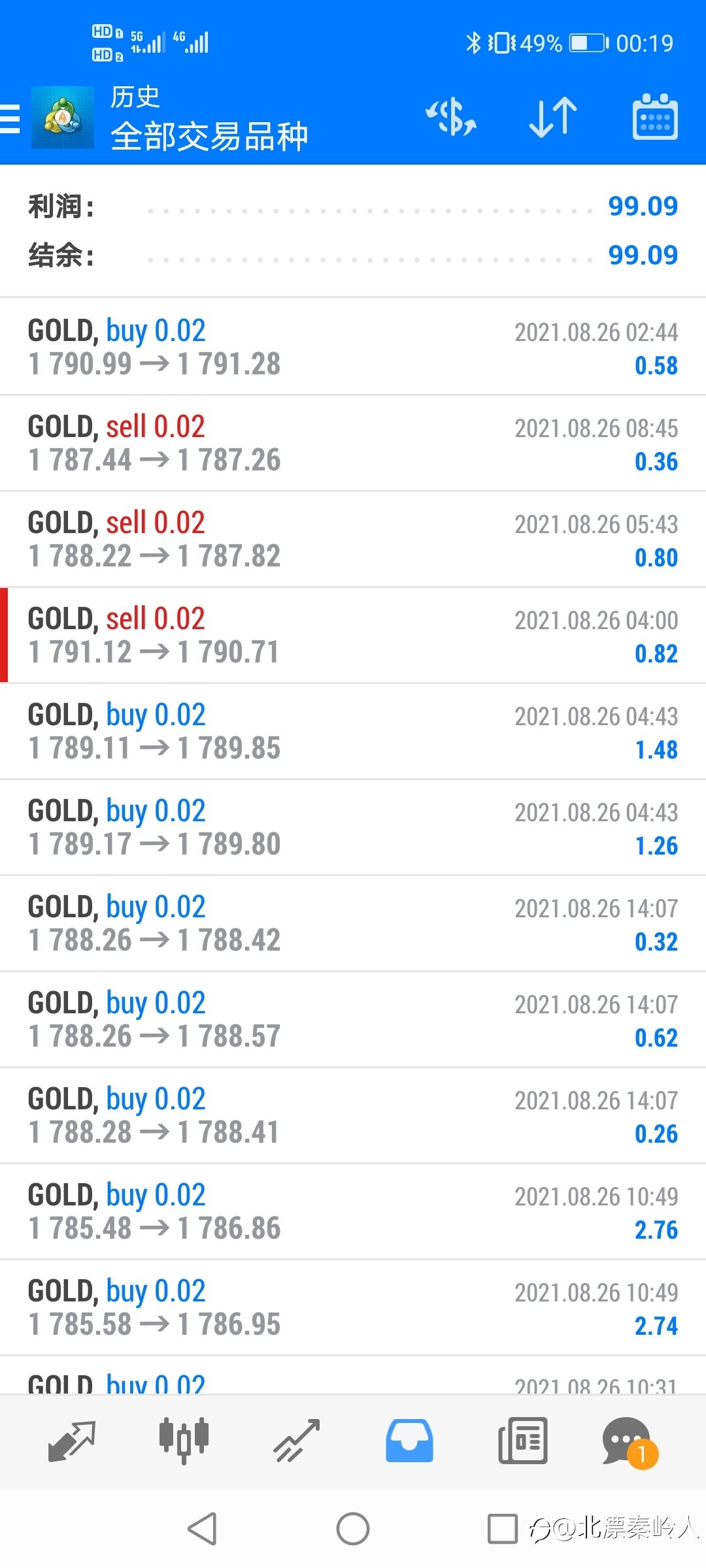Open the GOLD sell trade dated 04:00
Viewport: 706px width, 1568px height.
[353, 635]
